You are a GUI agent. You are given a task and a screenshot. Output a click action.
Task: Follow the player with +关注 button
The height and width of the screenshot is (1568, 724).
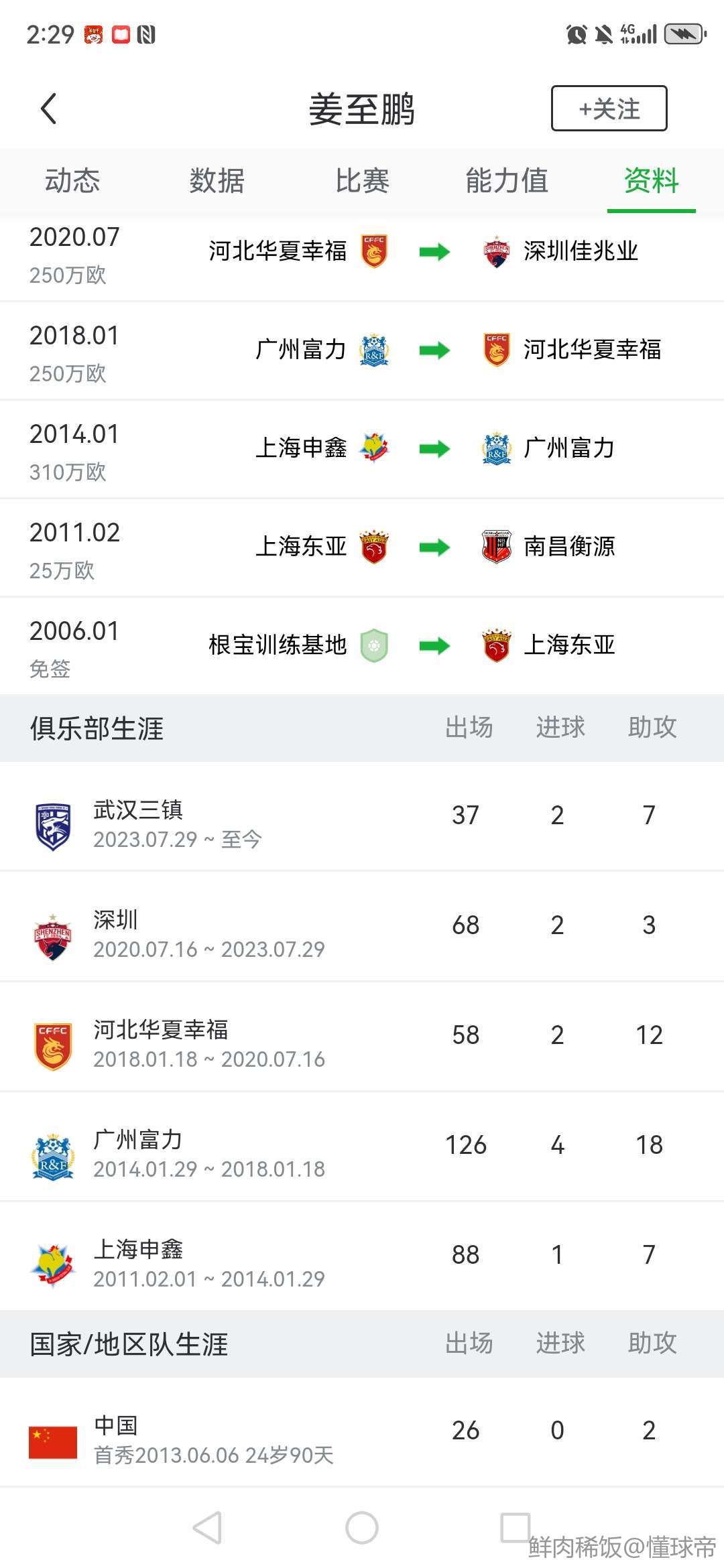[609, 108]
